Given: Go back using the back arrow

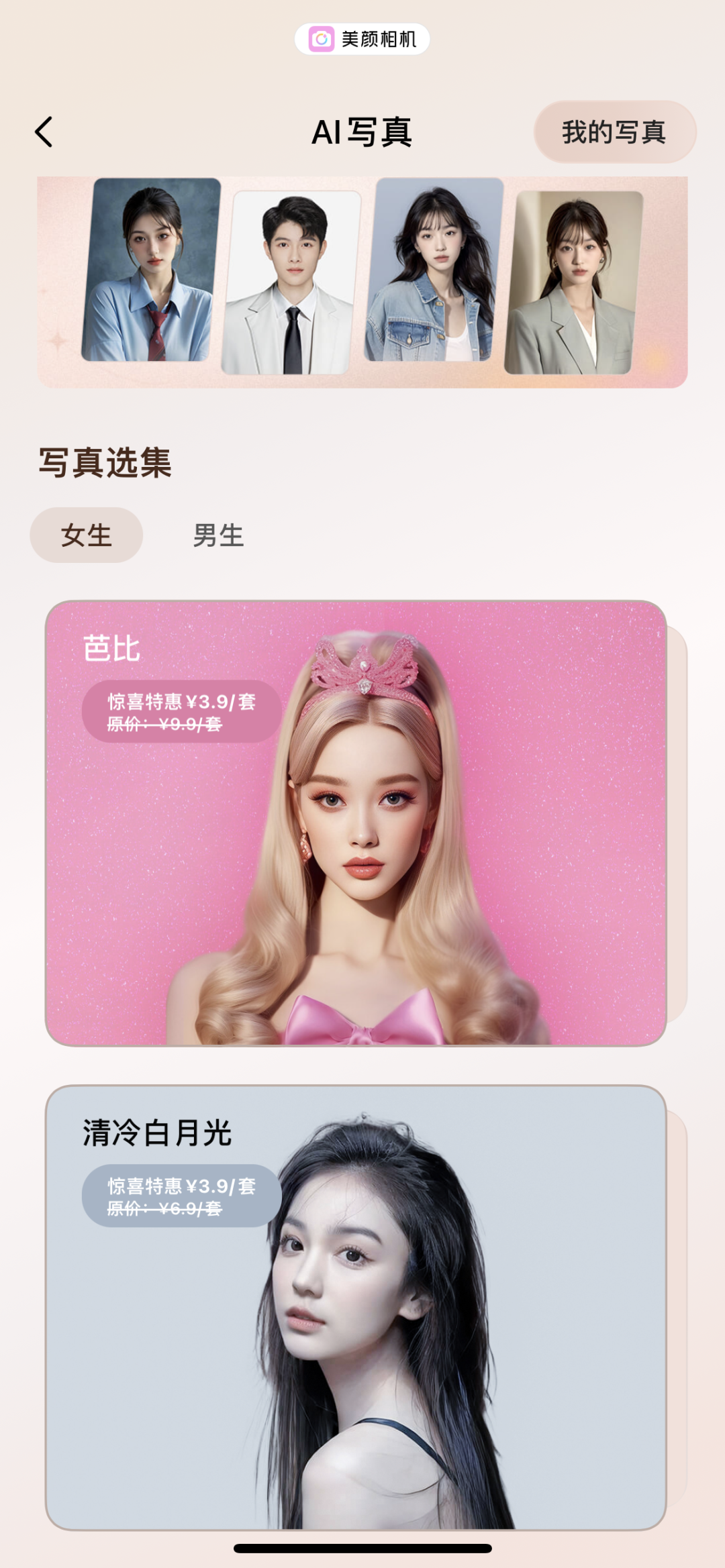Looking at the screenshot, I should [44, 132].
